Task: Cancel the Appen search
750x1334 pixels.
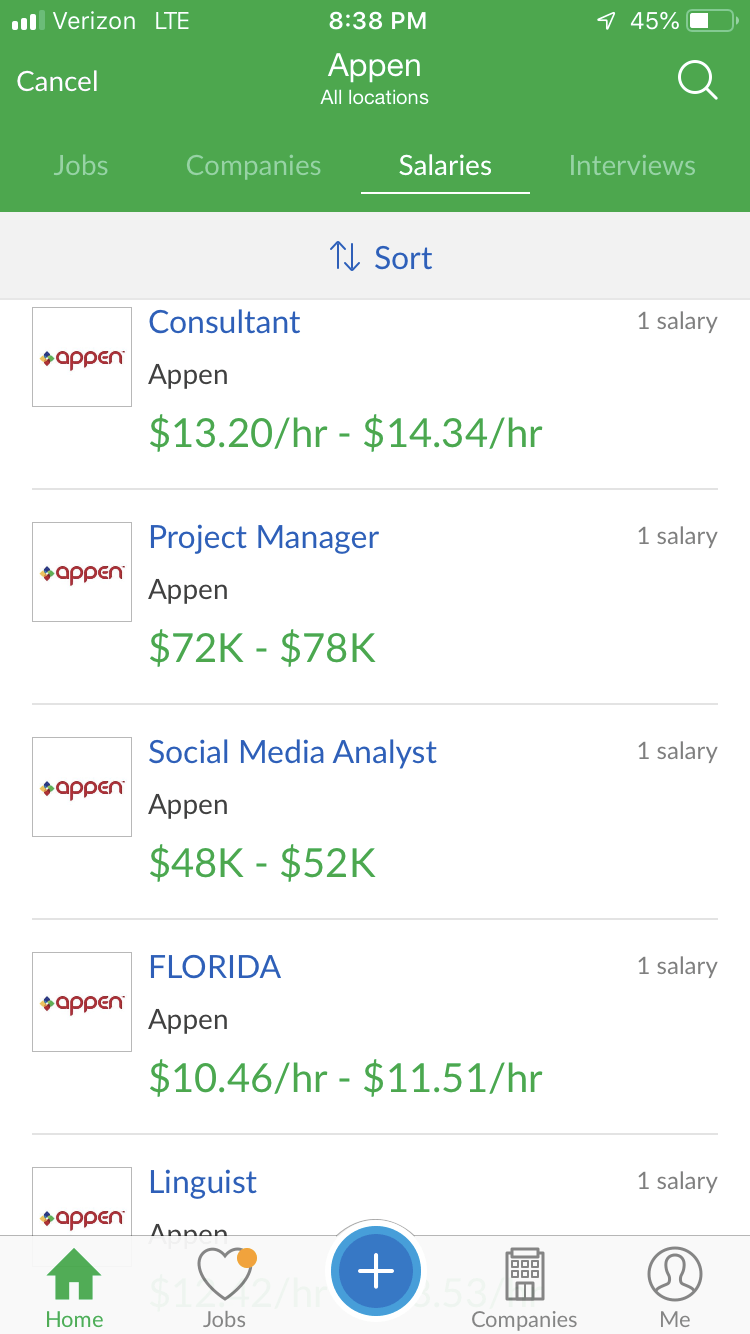Action: [58, 81]
